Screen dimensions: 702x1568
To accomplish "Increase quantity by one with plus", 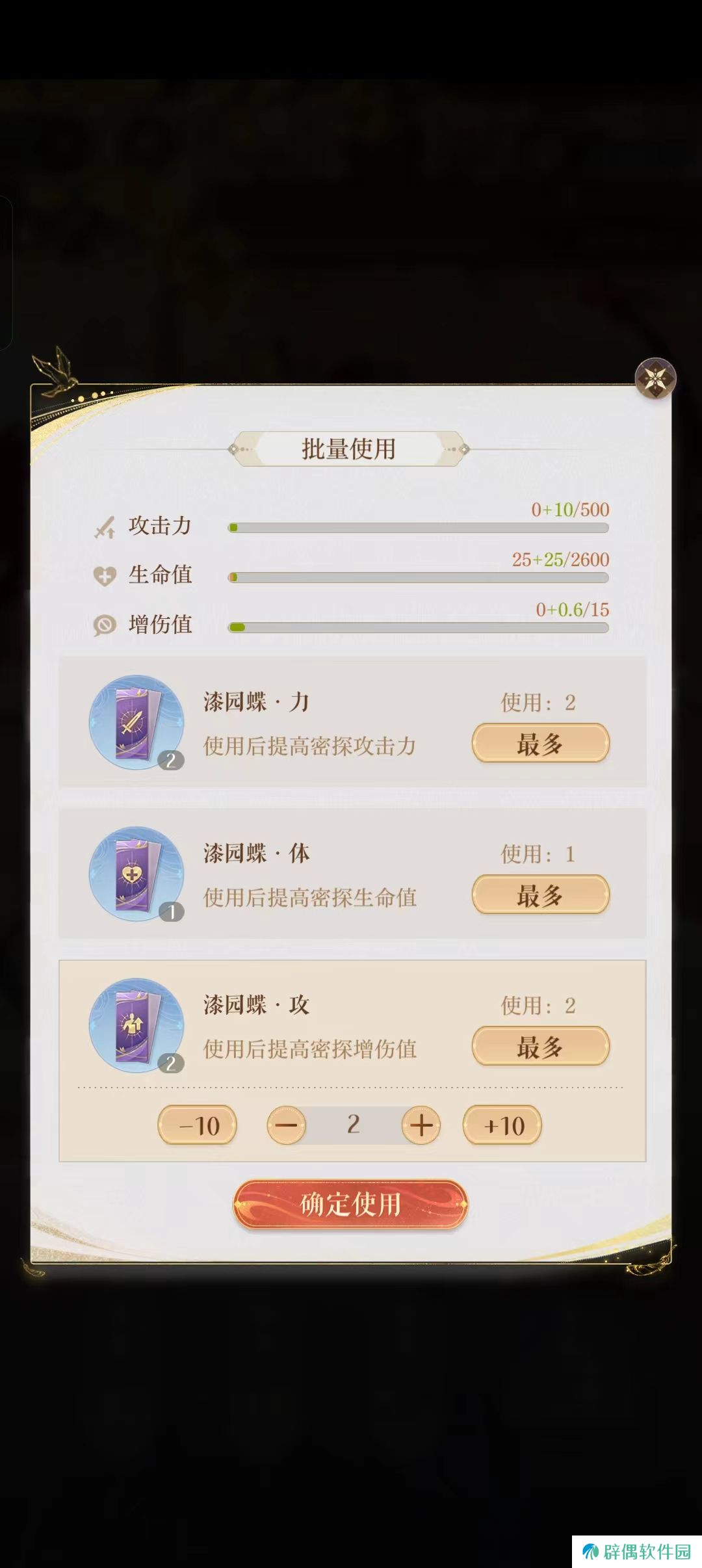I will click(421, 1125).
